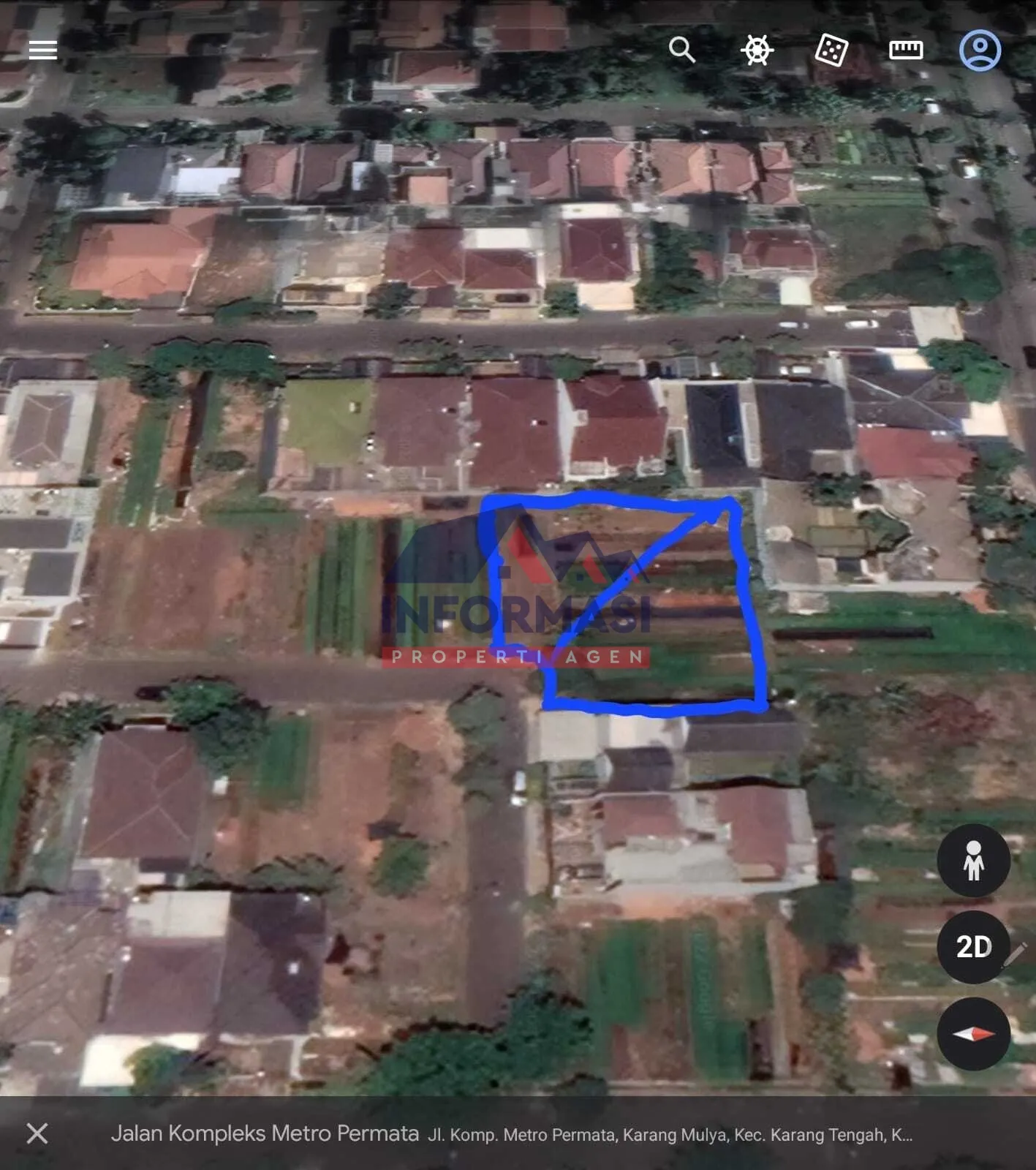Open Jalan Kompleks Metro Permata place details

tap(265, 1133)
